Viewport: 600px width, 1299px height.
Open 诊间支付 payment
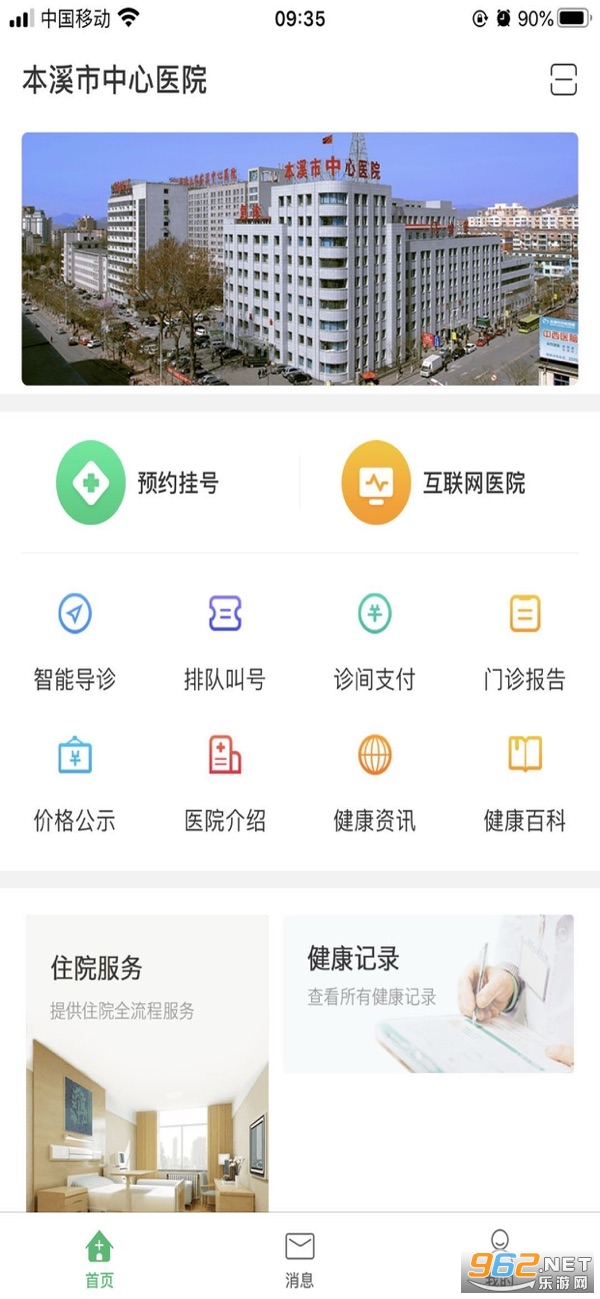pos(375,638)
